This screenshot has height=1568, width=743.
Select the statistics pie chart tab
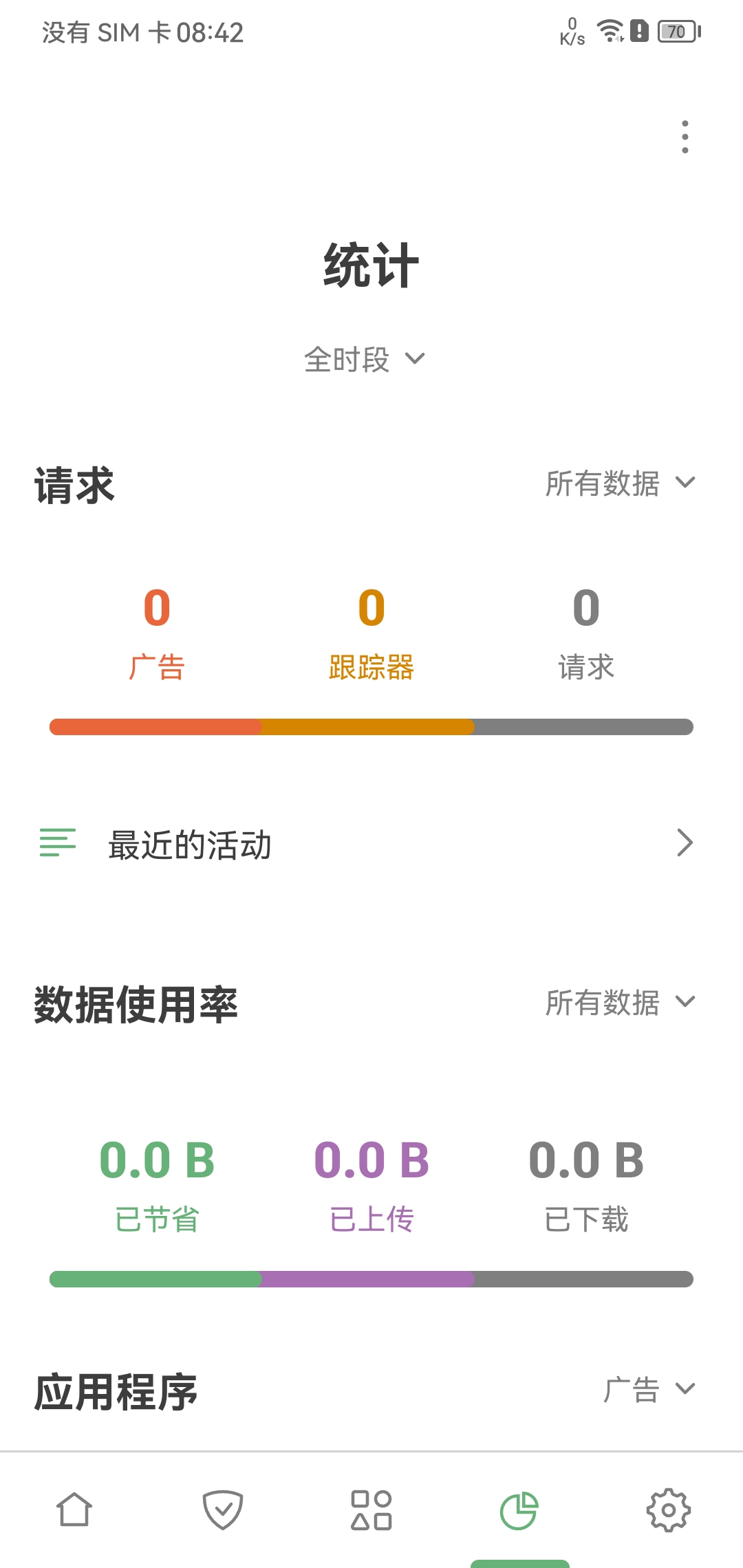click(x=519, y=1510)
